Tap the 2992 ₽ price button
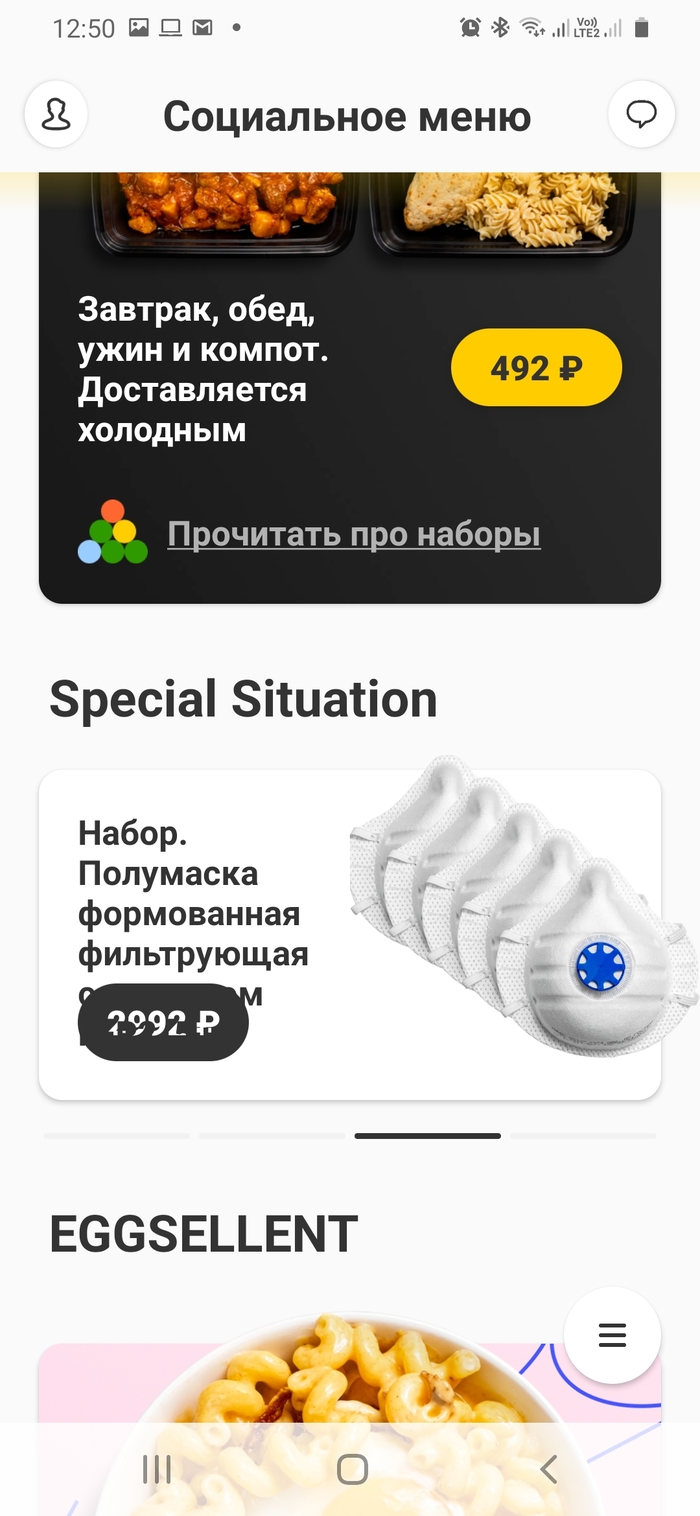Screen dimensions: 700x1516 coord(163,1022)
